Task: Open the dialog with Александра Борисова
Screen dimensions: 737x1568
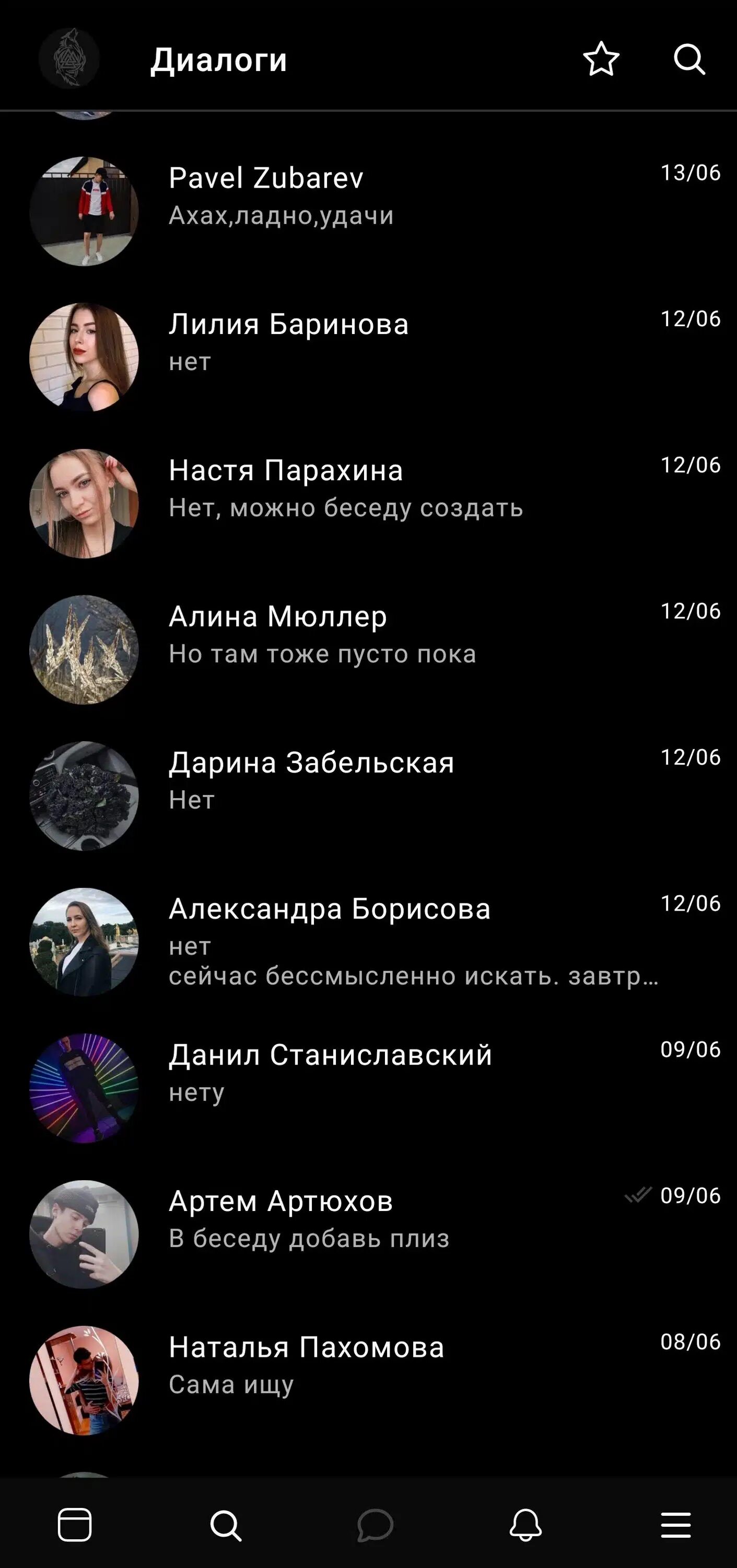Action: 369,942
